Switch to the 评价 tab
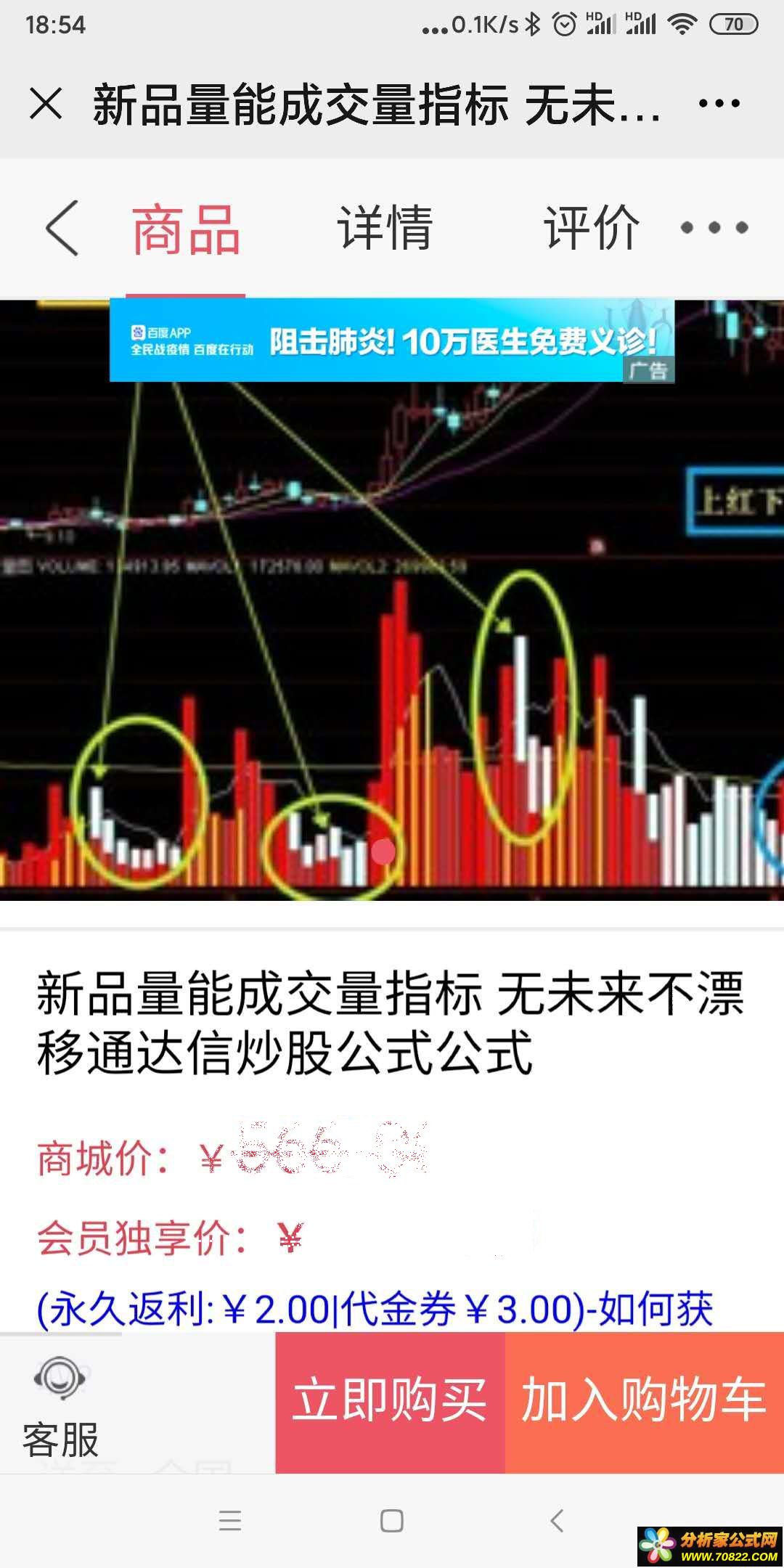 tap(592, 228)
